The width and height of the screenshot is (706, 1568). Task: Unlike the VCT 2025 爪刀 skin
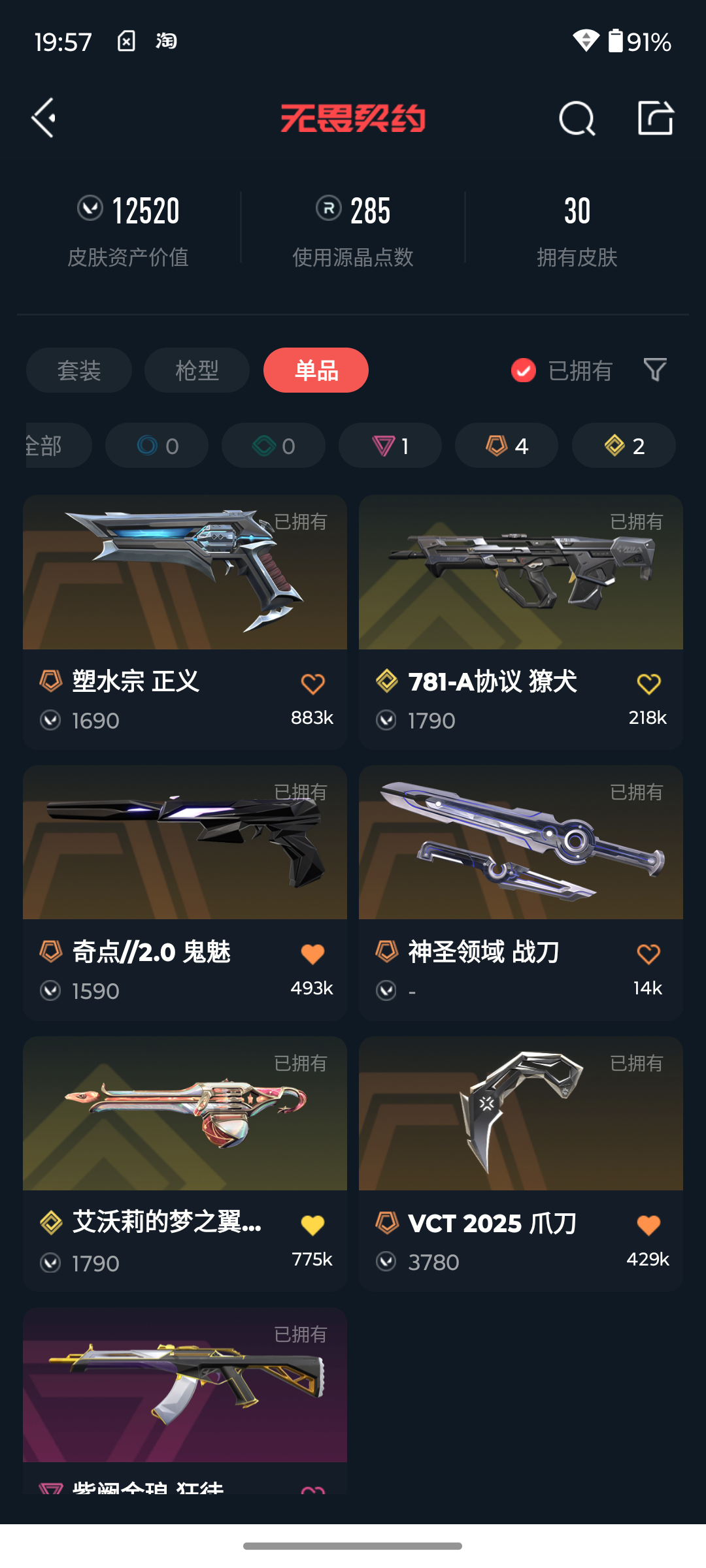tap(648, 1225)
